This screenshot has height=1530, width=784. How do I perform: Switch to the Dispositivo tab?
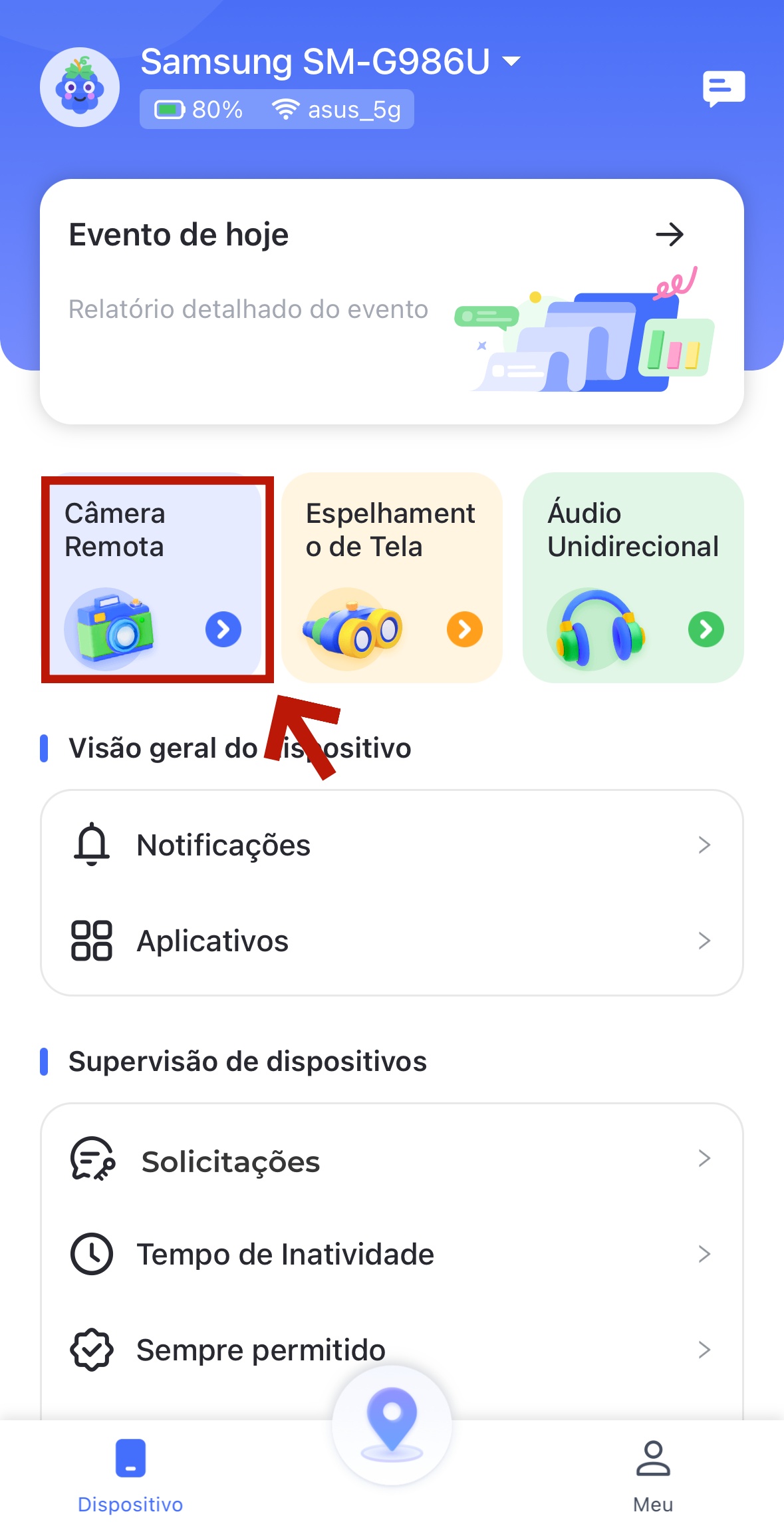point(130,1470)
